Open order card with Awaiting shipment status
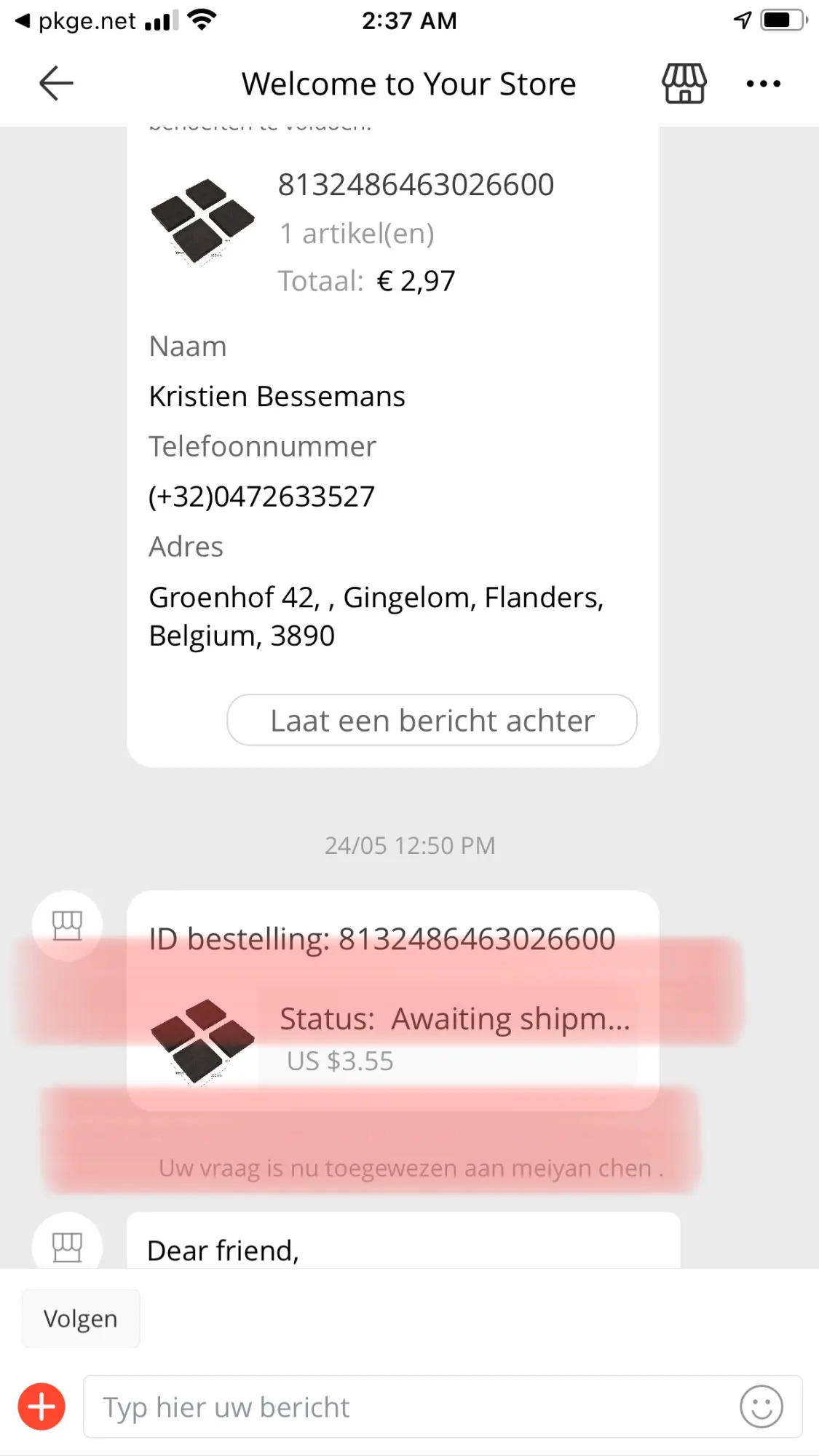 pyautogui.click(x=393, y=1019)
